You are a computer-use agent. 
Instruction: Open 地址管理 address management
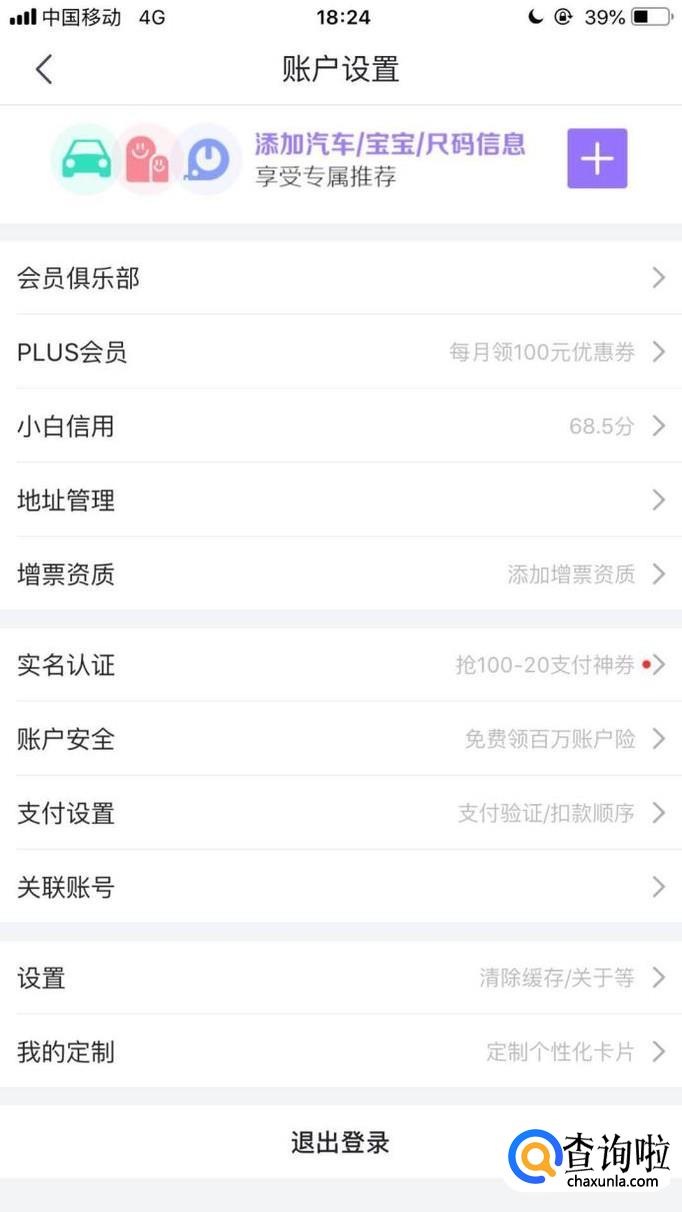pyautogui.click(x=341, y=500)
